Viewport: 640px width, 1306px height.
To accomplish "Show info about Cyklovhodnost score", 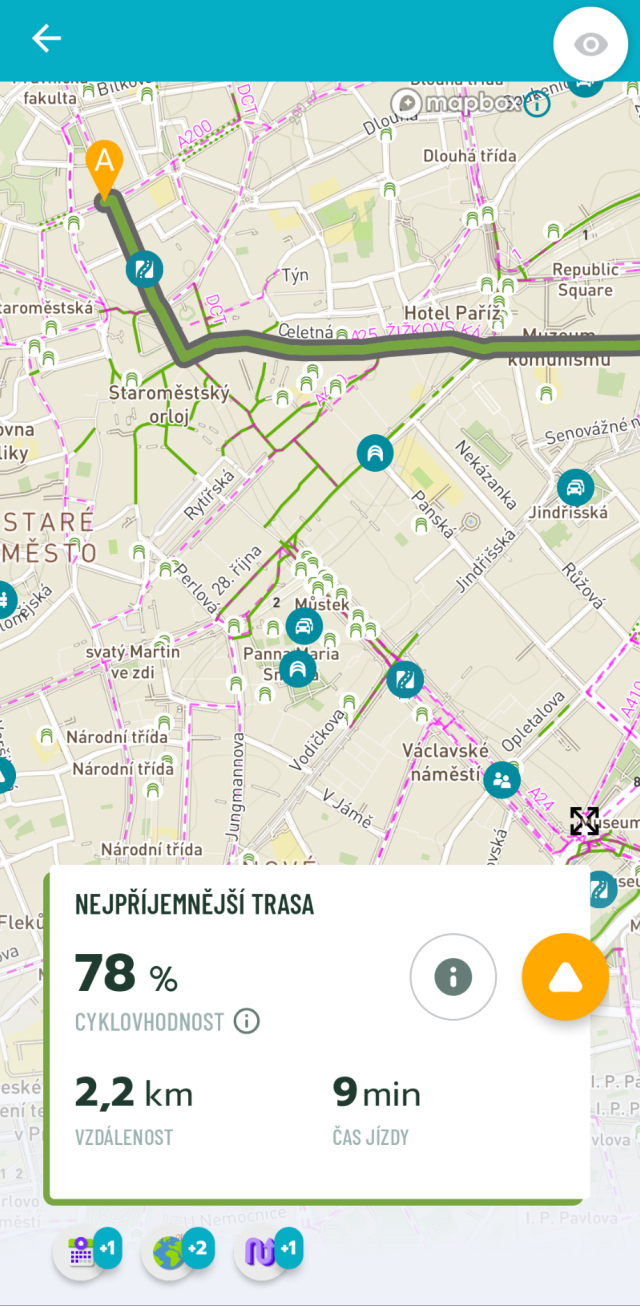I will [x=247, y=1021].
